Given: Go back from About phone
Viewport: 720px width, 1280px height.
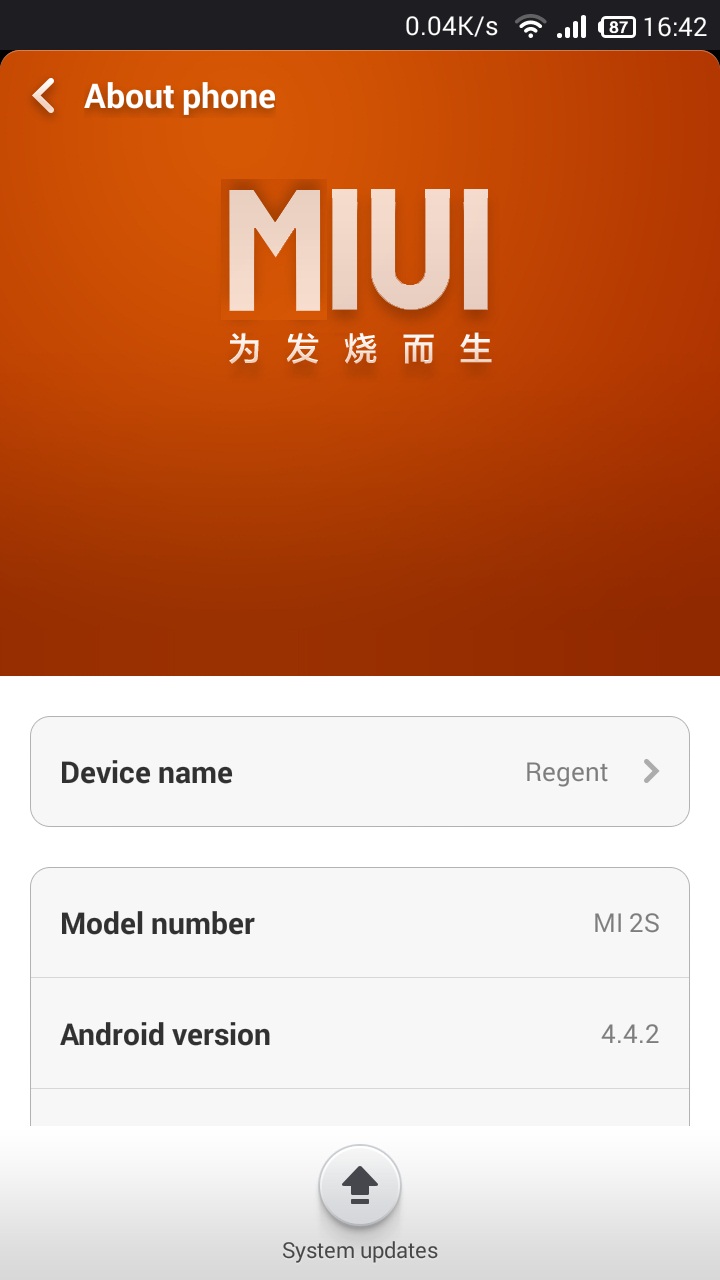Looking at the screenshot, I should tap(44, 97).
